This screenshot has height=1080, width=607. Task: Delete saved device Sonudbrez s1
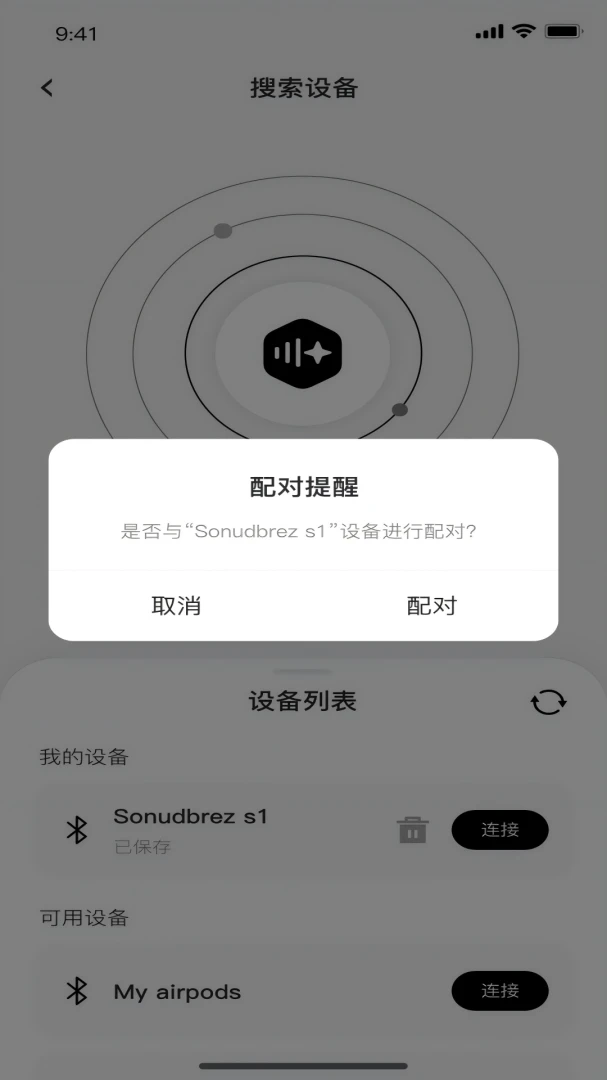(413, 830)
